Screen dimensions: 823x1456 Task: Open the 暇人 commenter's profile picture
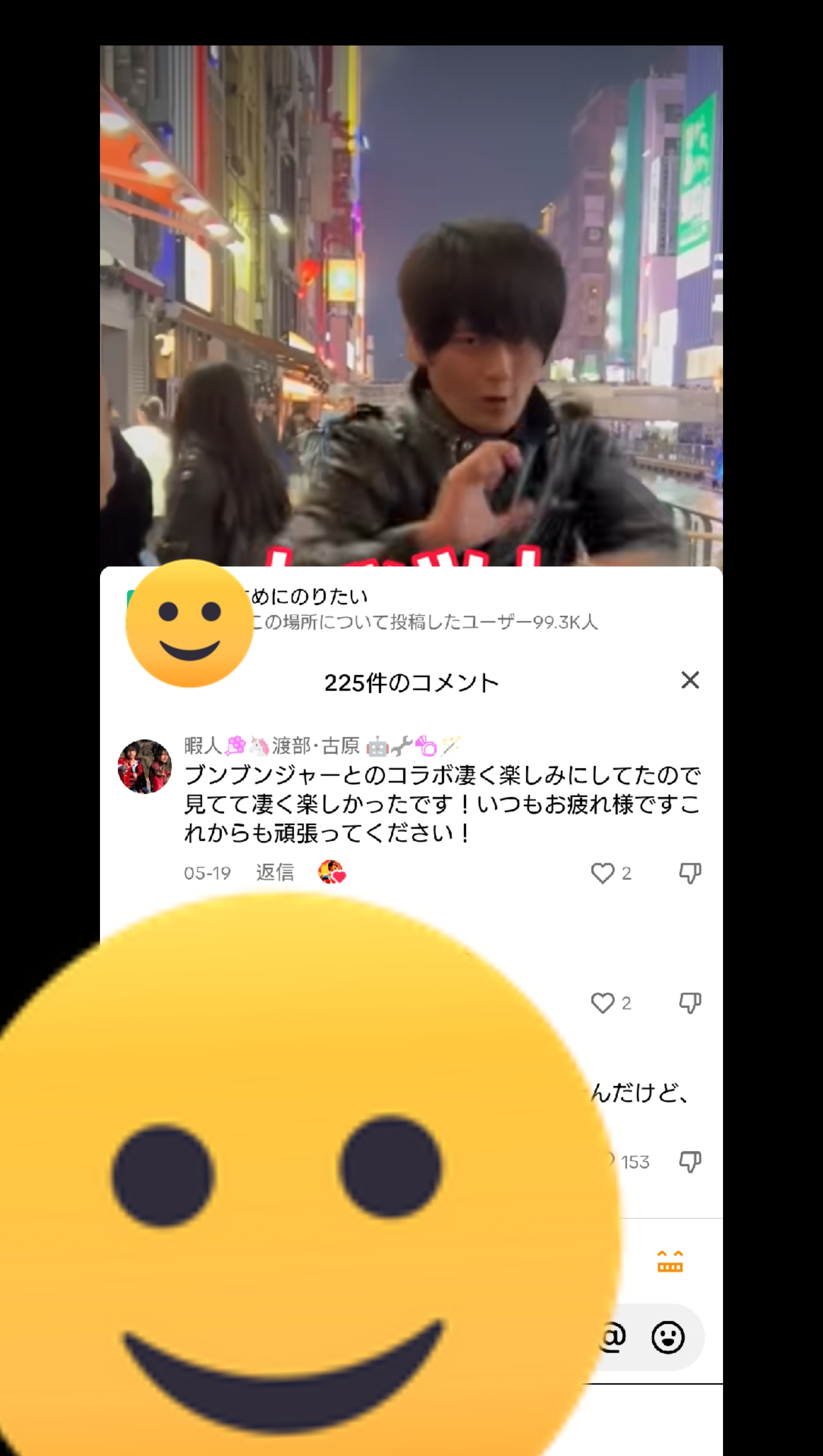point(145,767)
